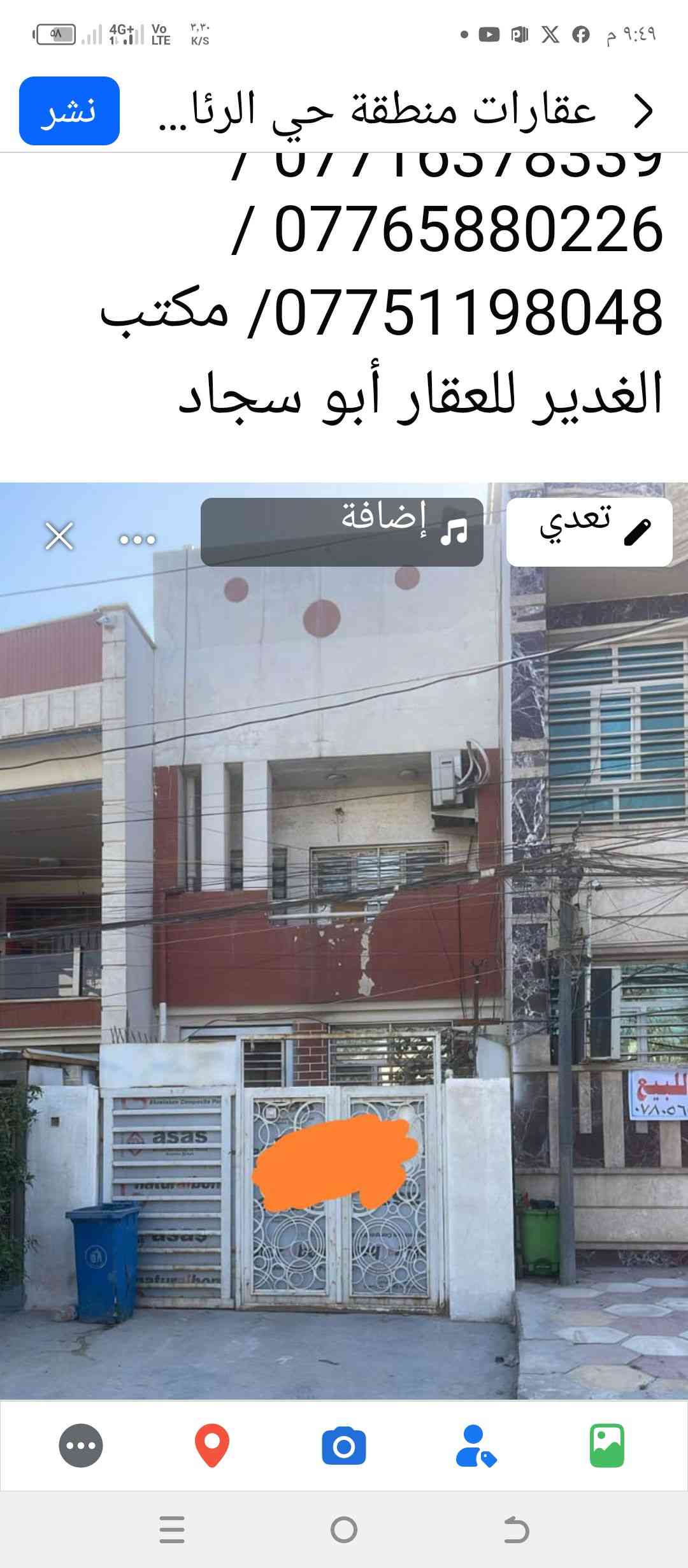The width and height of the screenshot is (688, 1568).
Task: Add a location check-in
Action: [x=211, y=1446]
